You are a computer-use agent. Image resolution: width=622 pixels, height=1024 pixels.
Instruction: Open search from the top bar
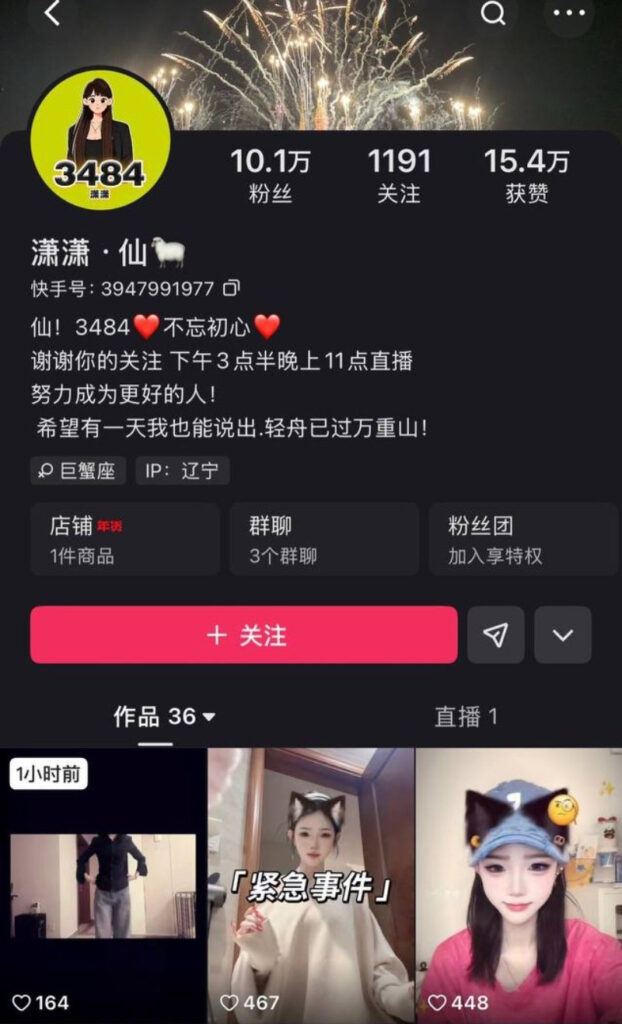tap(494, 14)
